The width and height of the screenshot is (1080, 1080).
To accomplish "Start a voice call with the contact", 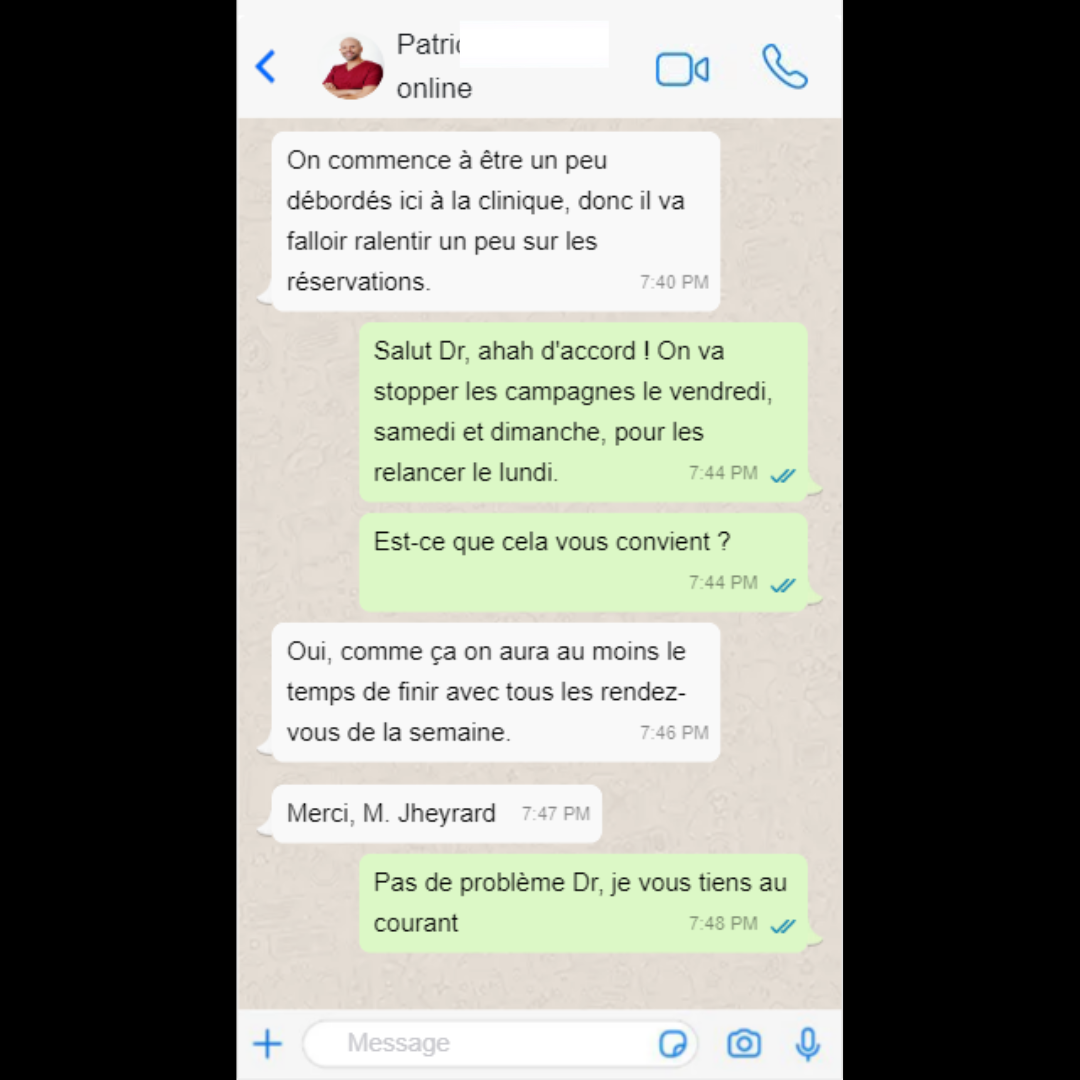I will click(784, 67).
